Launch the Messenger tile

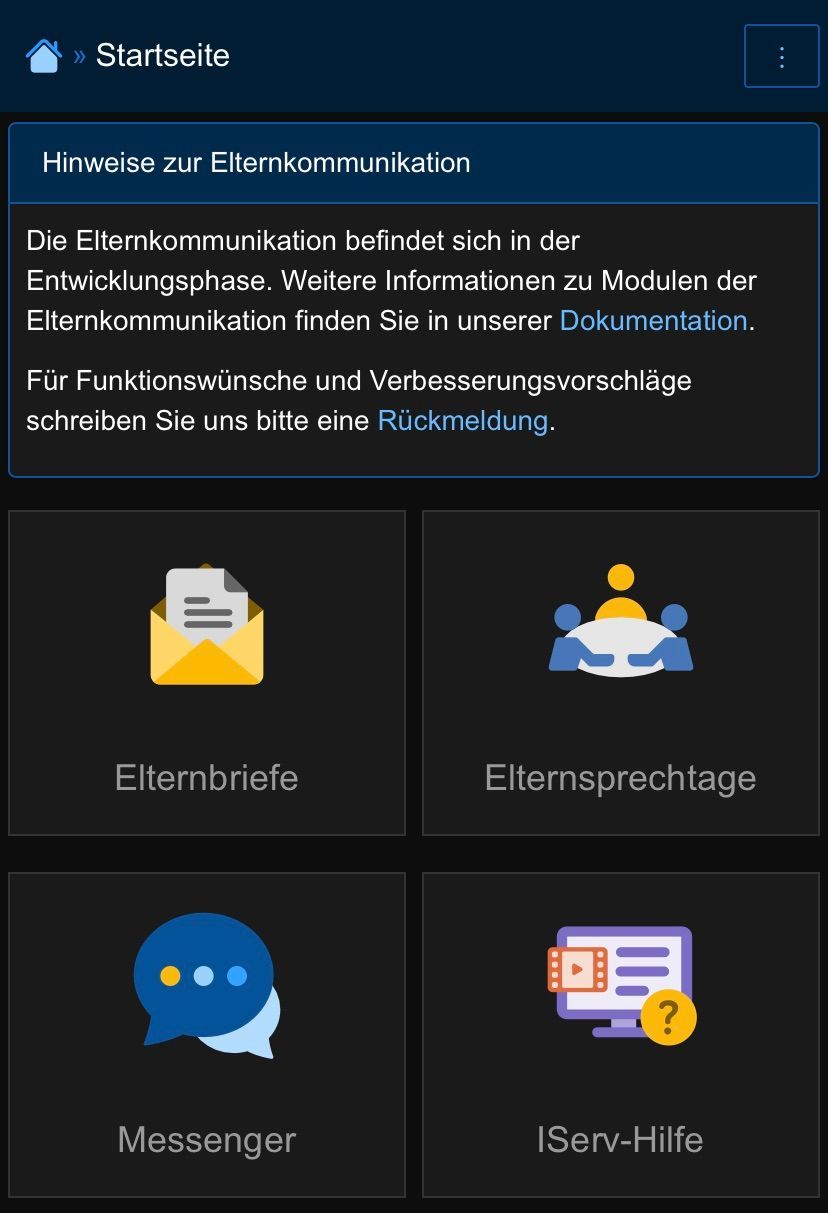point(207,1035)
